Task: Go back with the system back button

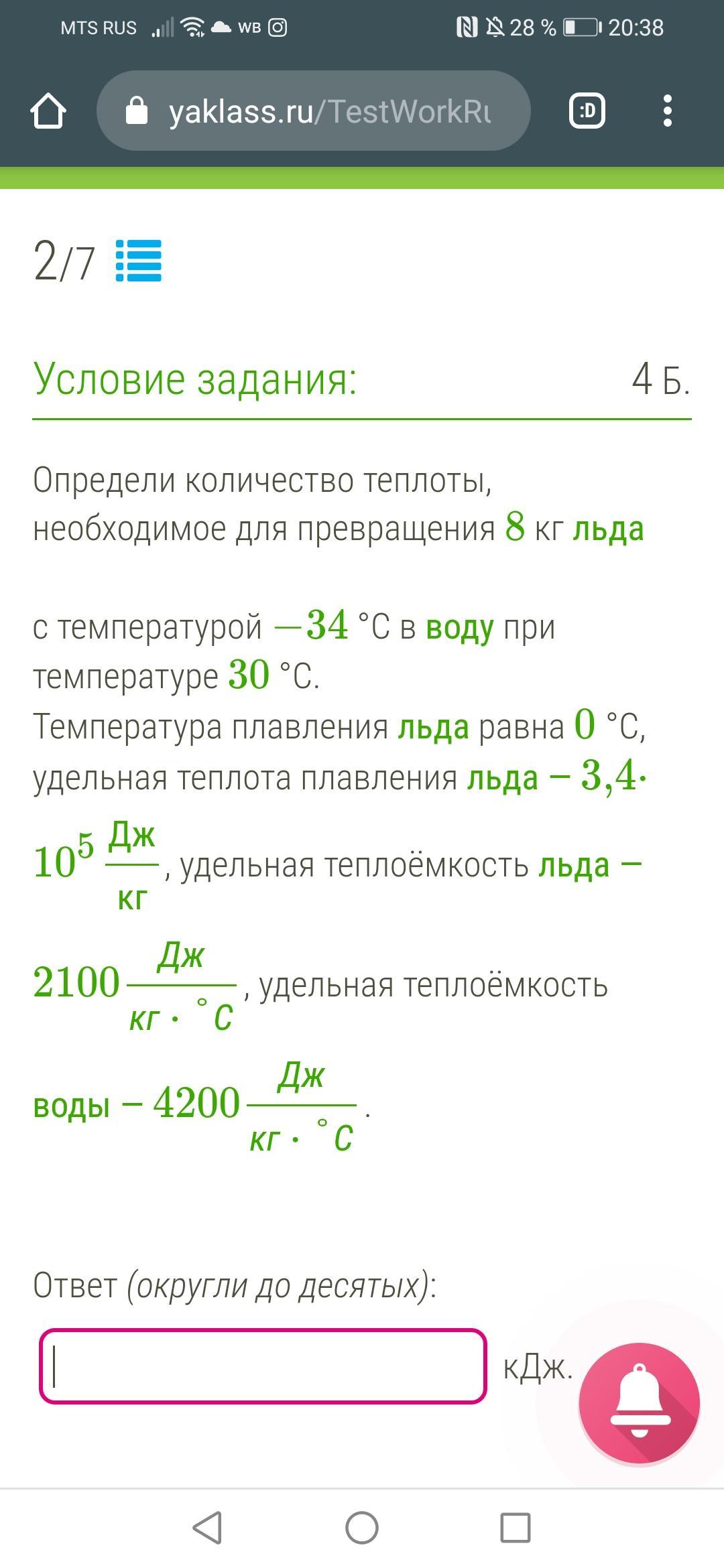Action: [207, 1528]
